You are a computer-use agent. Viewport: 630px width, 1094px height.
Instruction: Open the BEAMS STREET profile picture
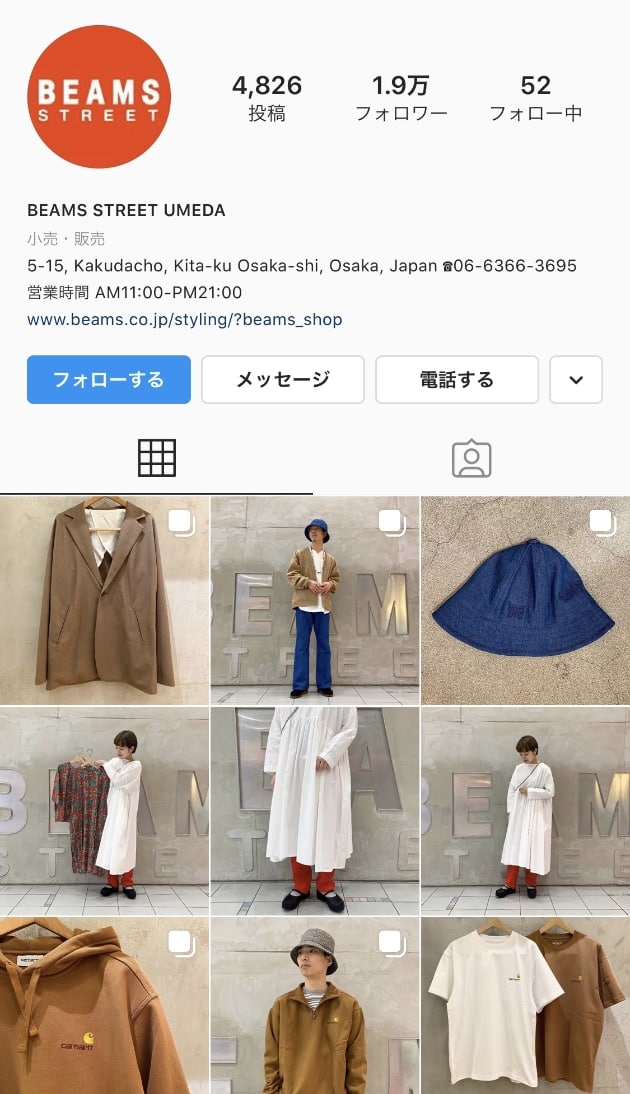tap(99, 96)
